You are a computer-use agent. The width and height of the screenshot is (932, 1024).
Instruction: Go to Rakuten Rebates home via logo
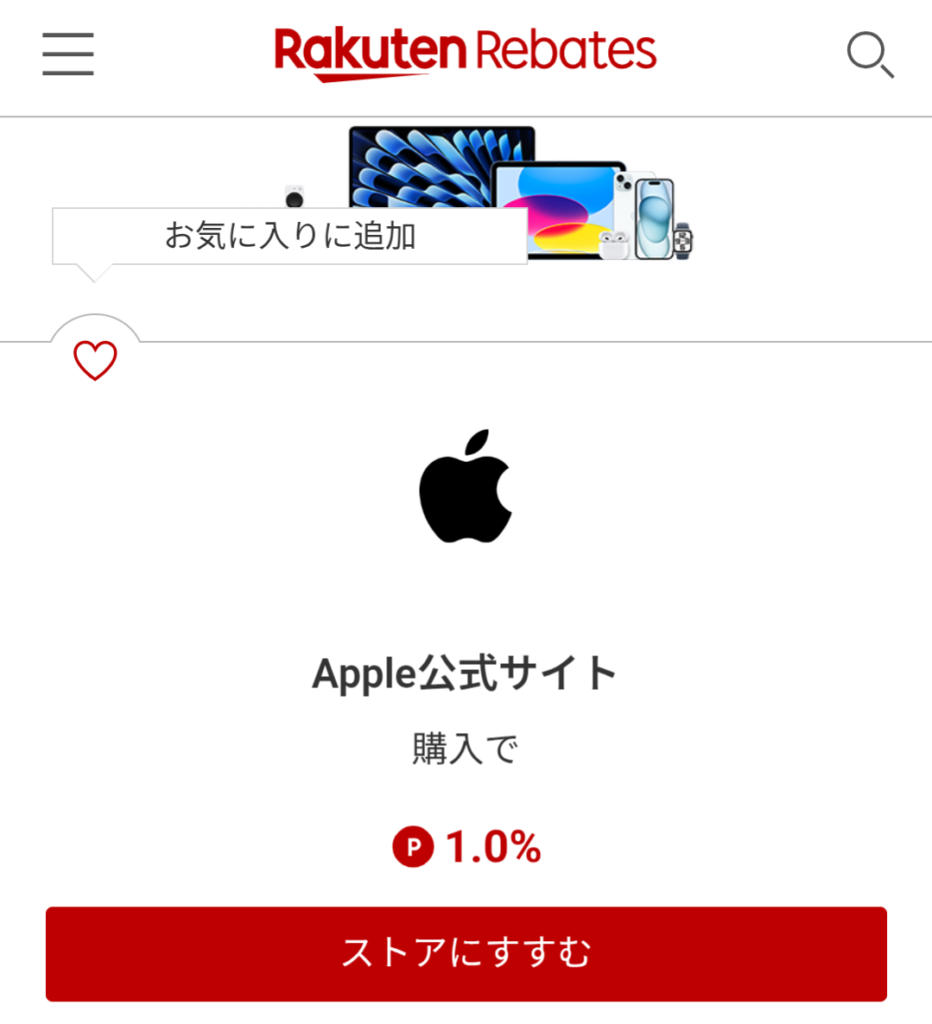click(x=465, y=52)
